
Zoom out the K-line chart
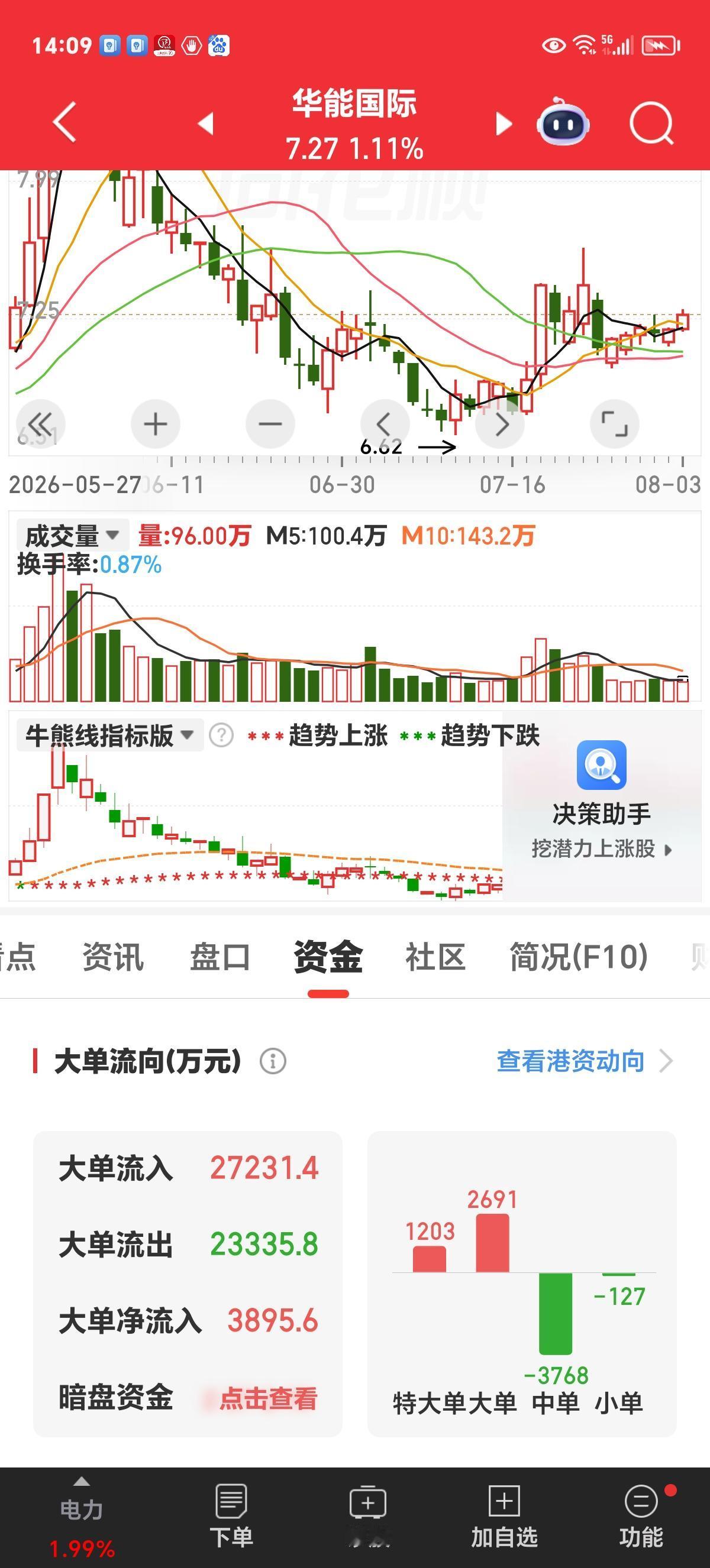click(x=270, y=424)
